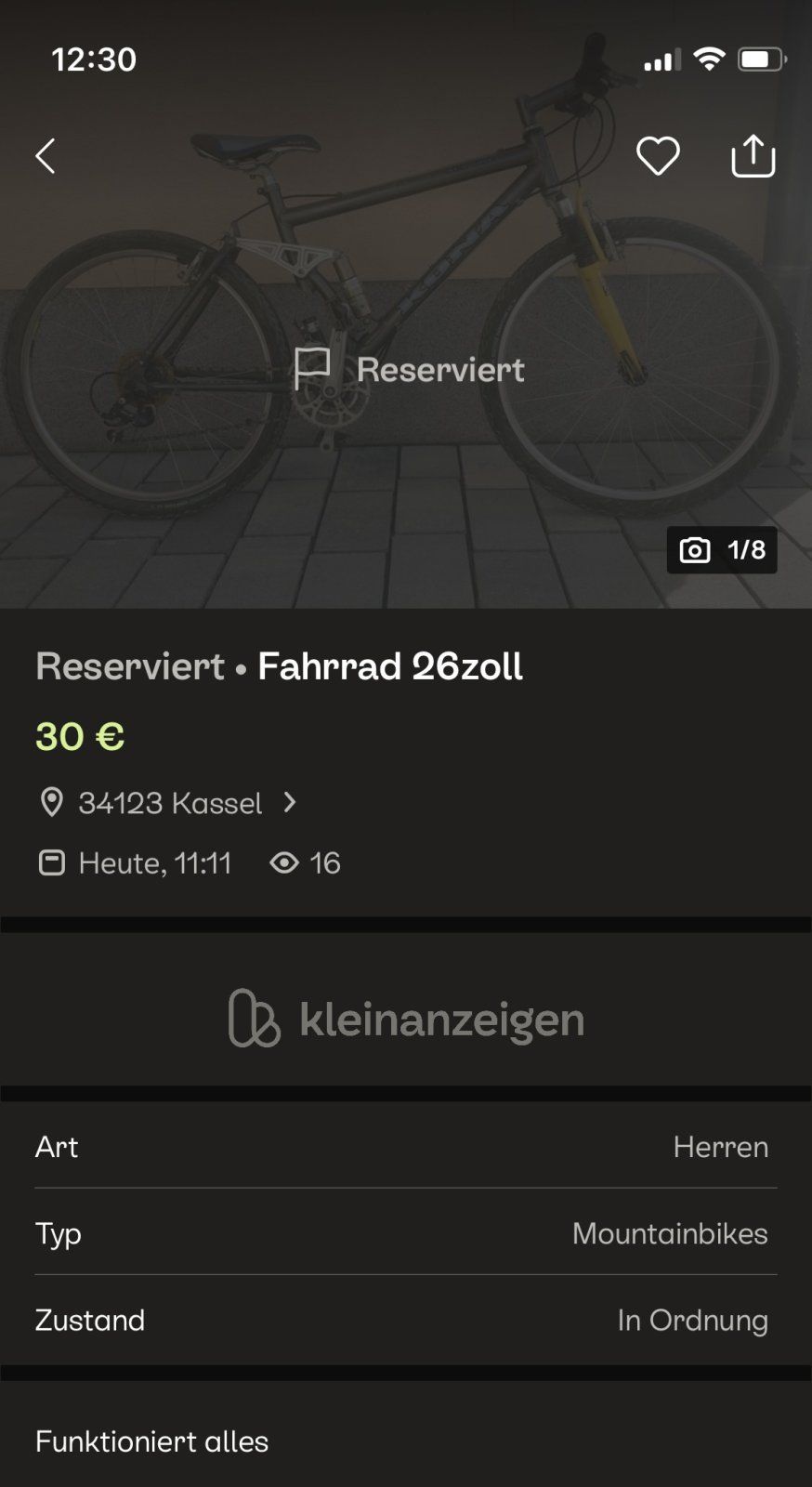Viewport: 812px width, 1487px height.
Task: Open the 34123 Kassel location
Action: coord(170,803)
